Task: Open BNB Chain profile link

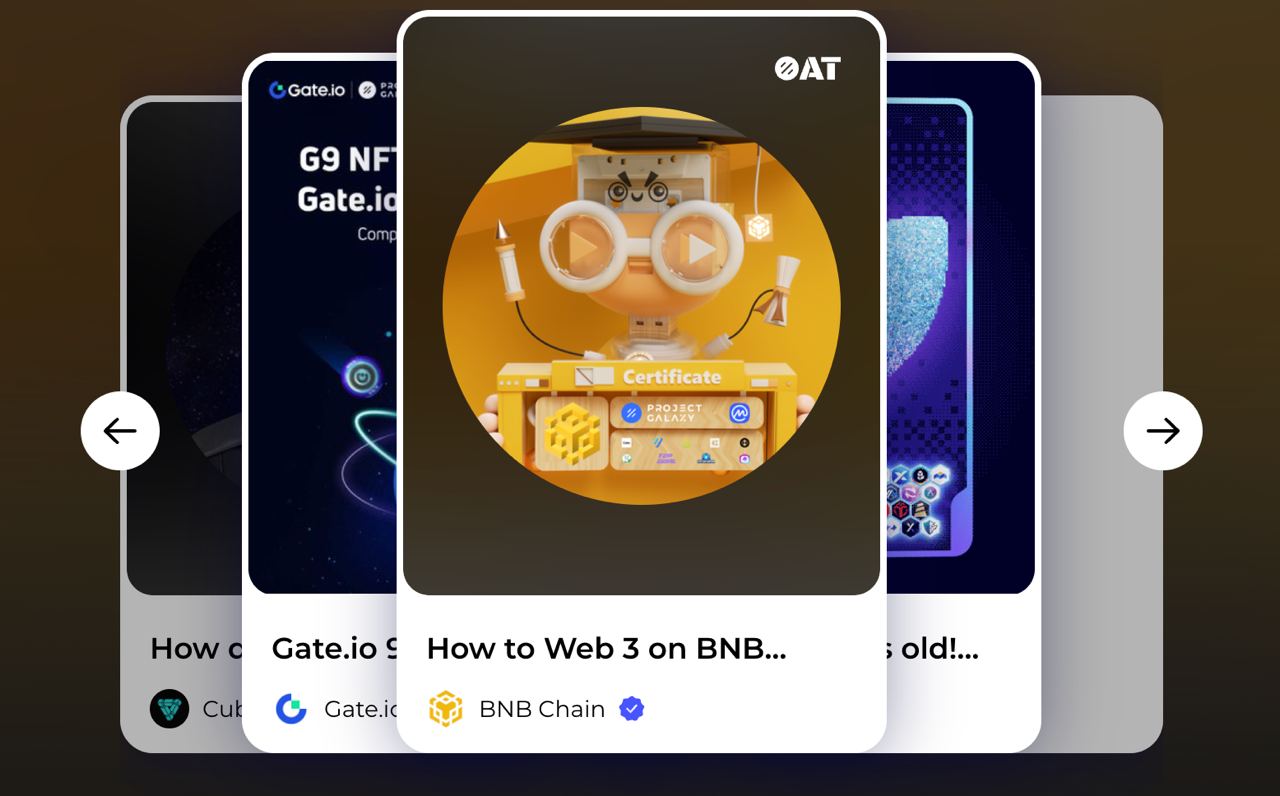Action: coord(541,709)
